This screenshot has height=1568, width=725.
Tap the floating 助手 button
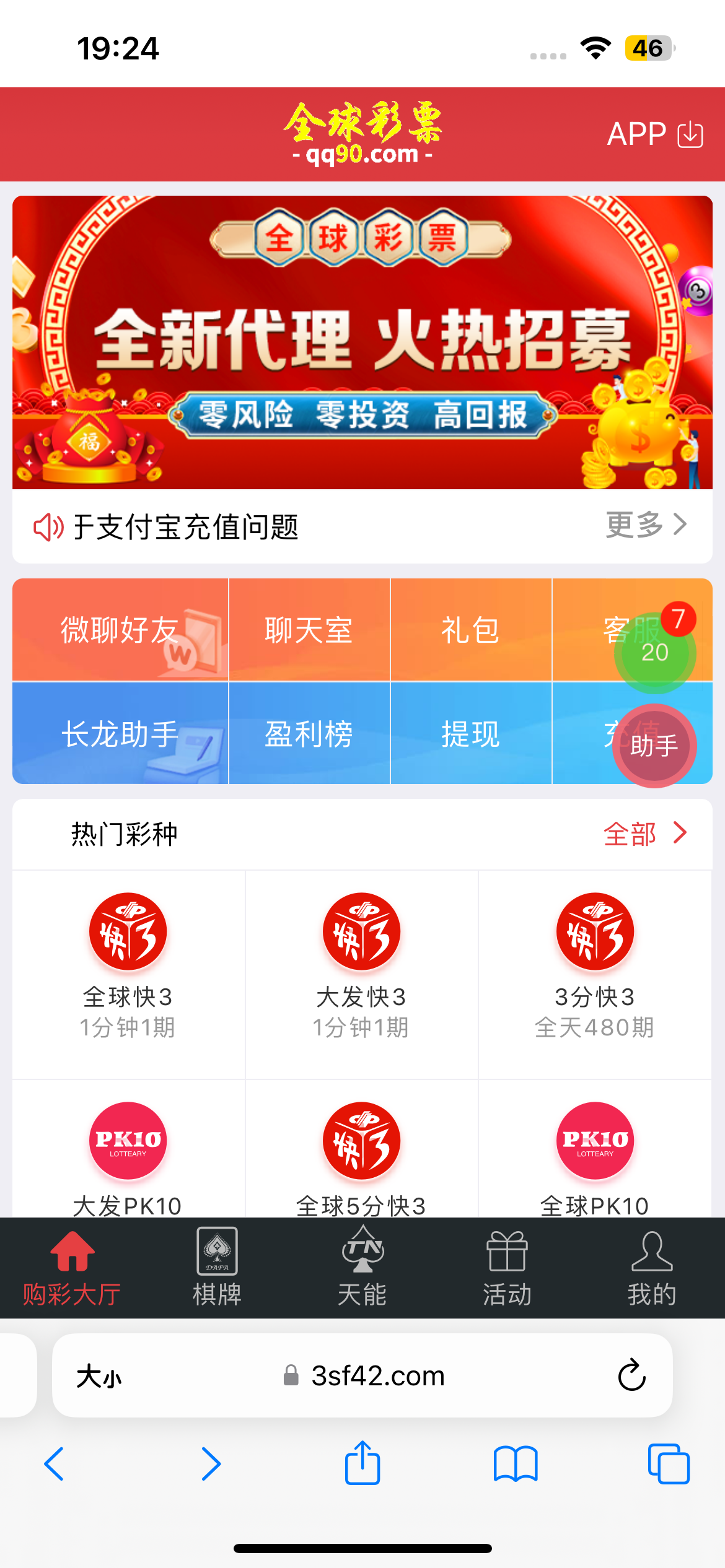(x=654, y=746)
